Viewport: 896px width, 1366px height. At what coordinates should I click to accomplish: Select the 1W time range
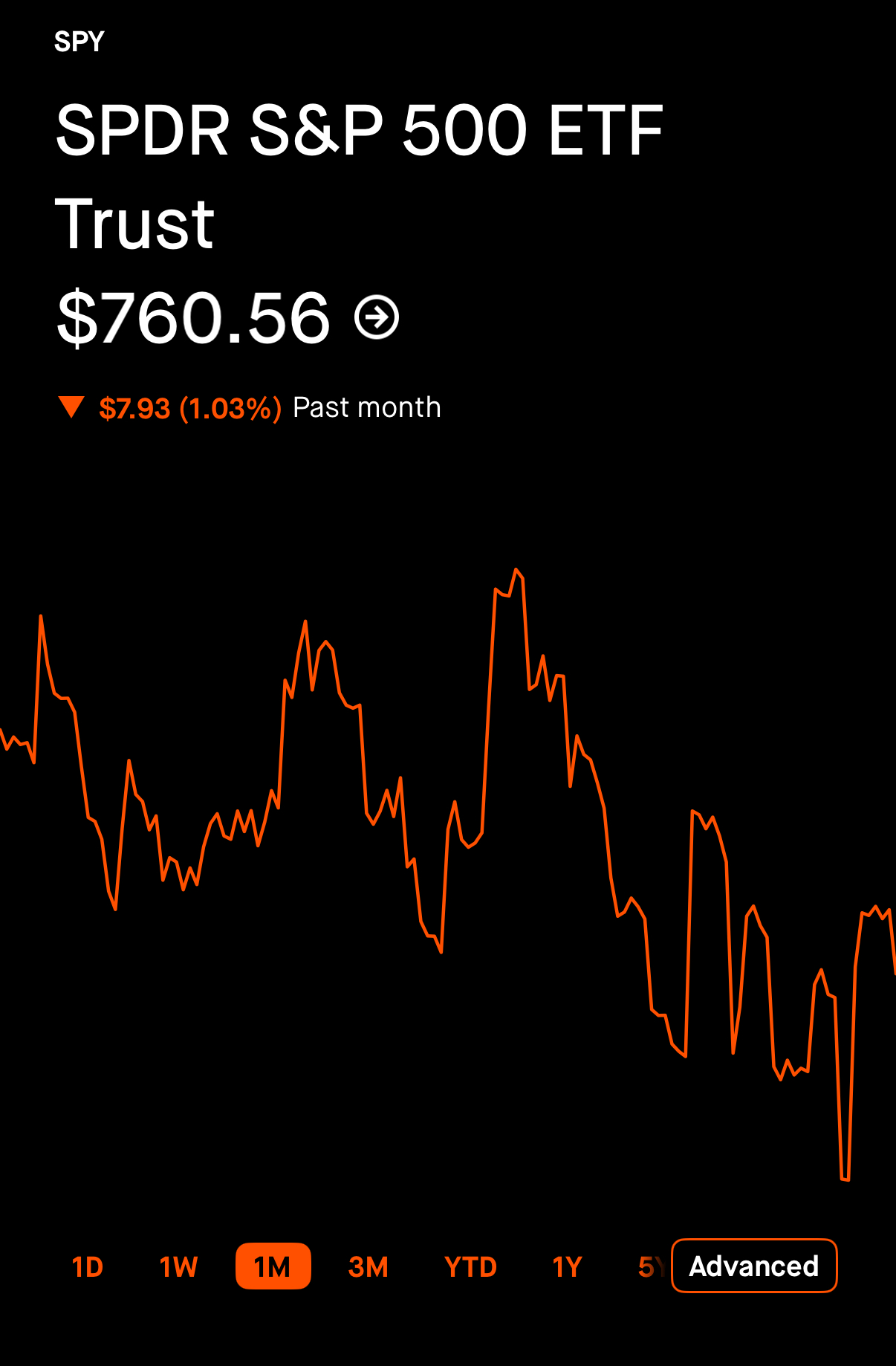coord(179,1266)
